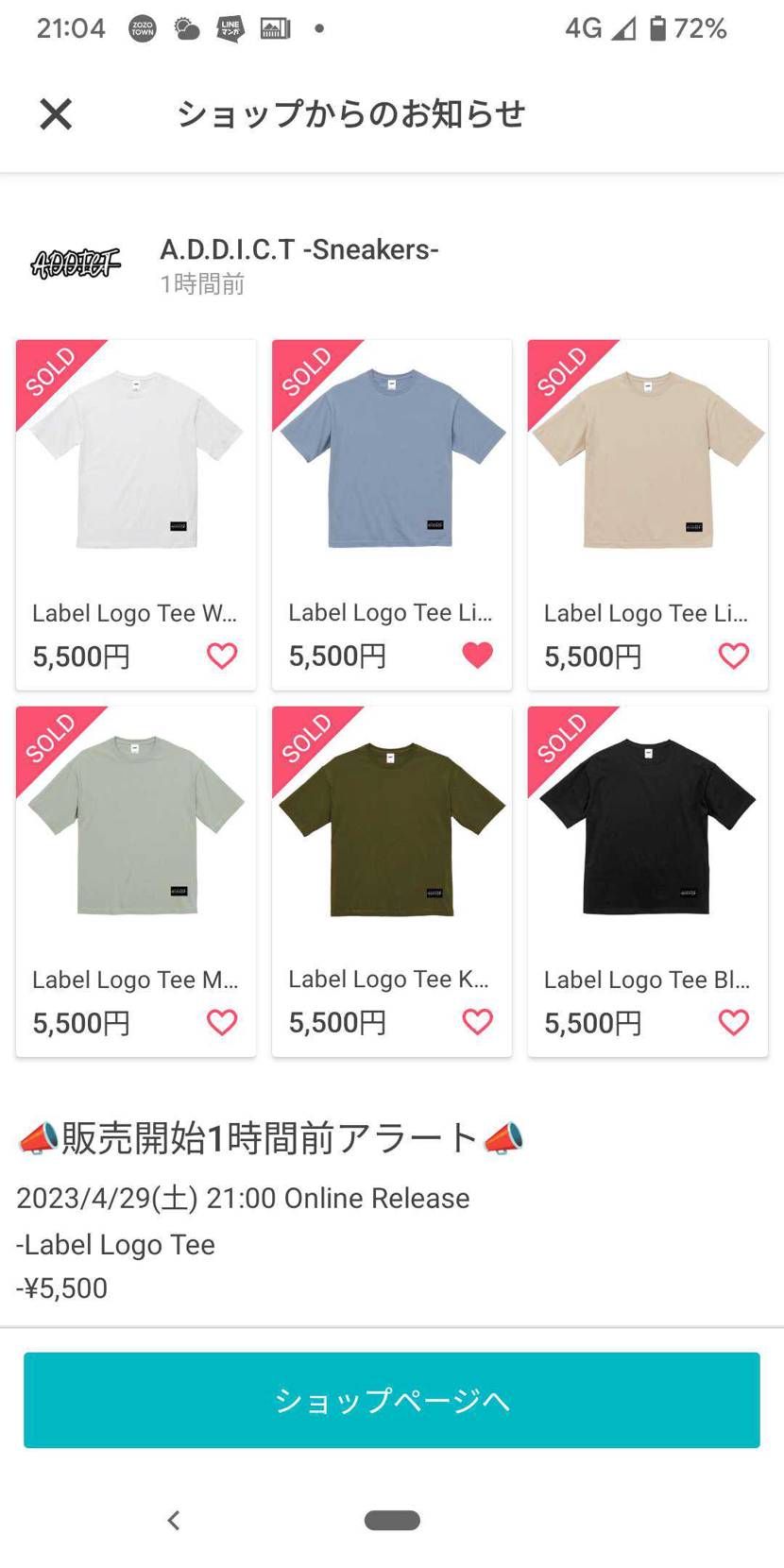Tap the home pill at the screen bottom
The image size is (784, 1568).
coord(392,1521)
